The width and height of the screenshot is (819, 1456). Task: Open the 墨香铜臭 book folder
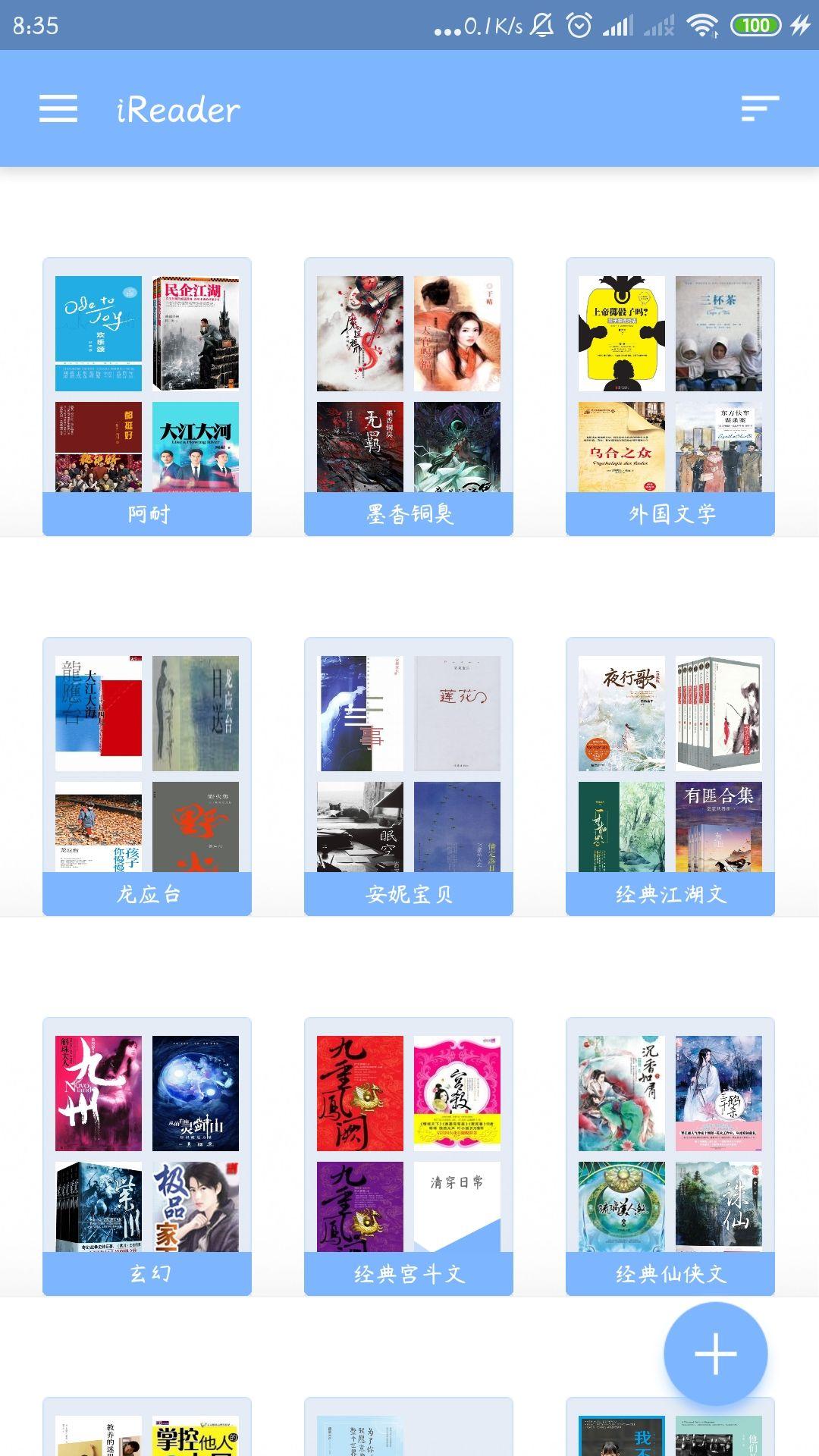coord(409,397)
